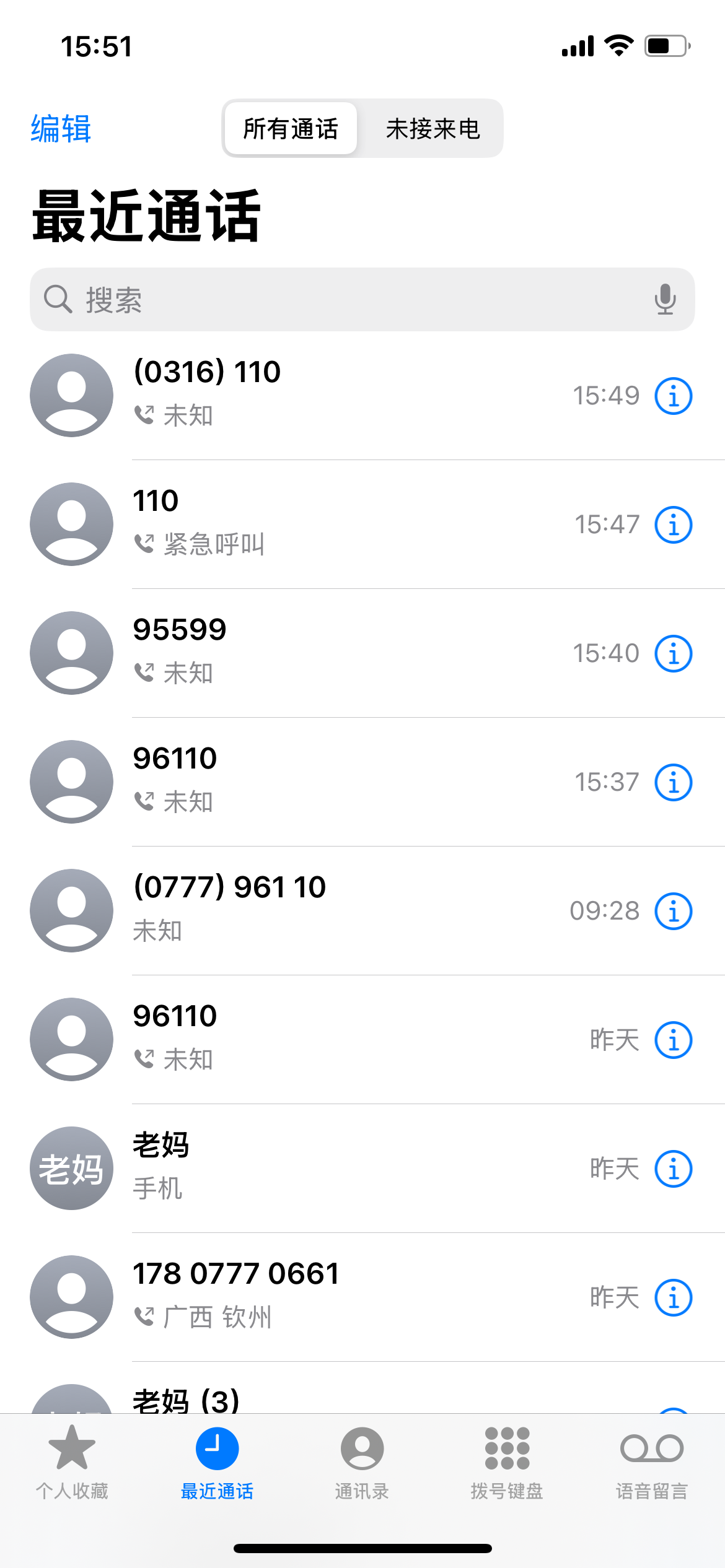725x1568 pixels.
Task: Switch to the 拨号键盘 tab
Action: tap(507, 1463)
